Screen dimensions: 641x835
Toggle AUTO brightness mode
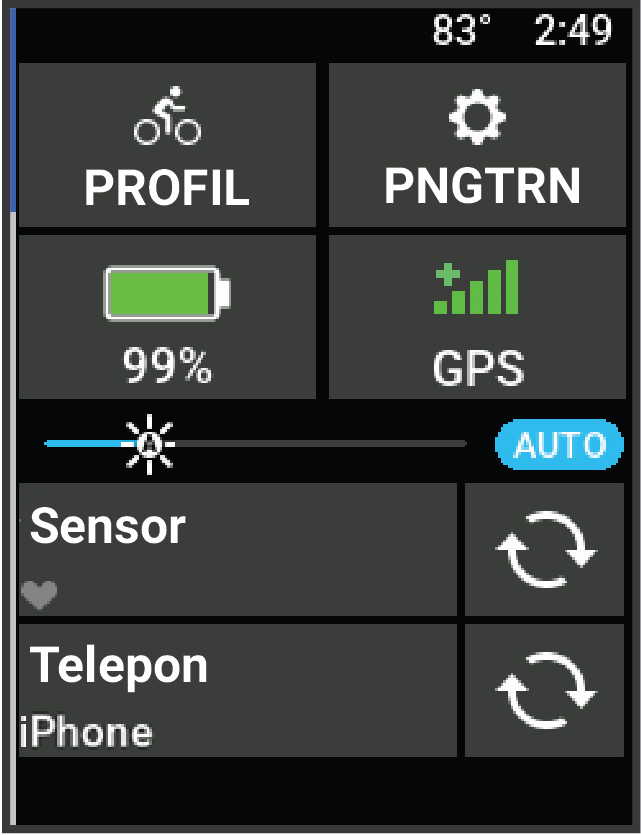pos(559,444)
